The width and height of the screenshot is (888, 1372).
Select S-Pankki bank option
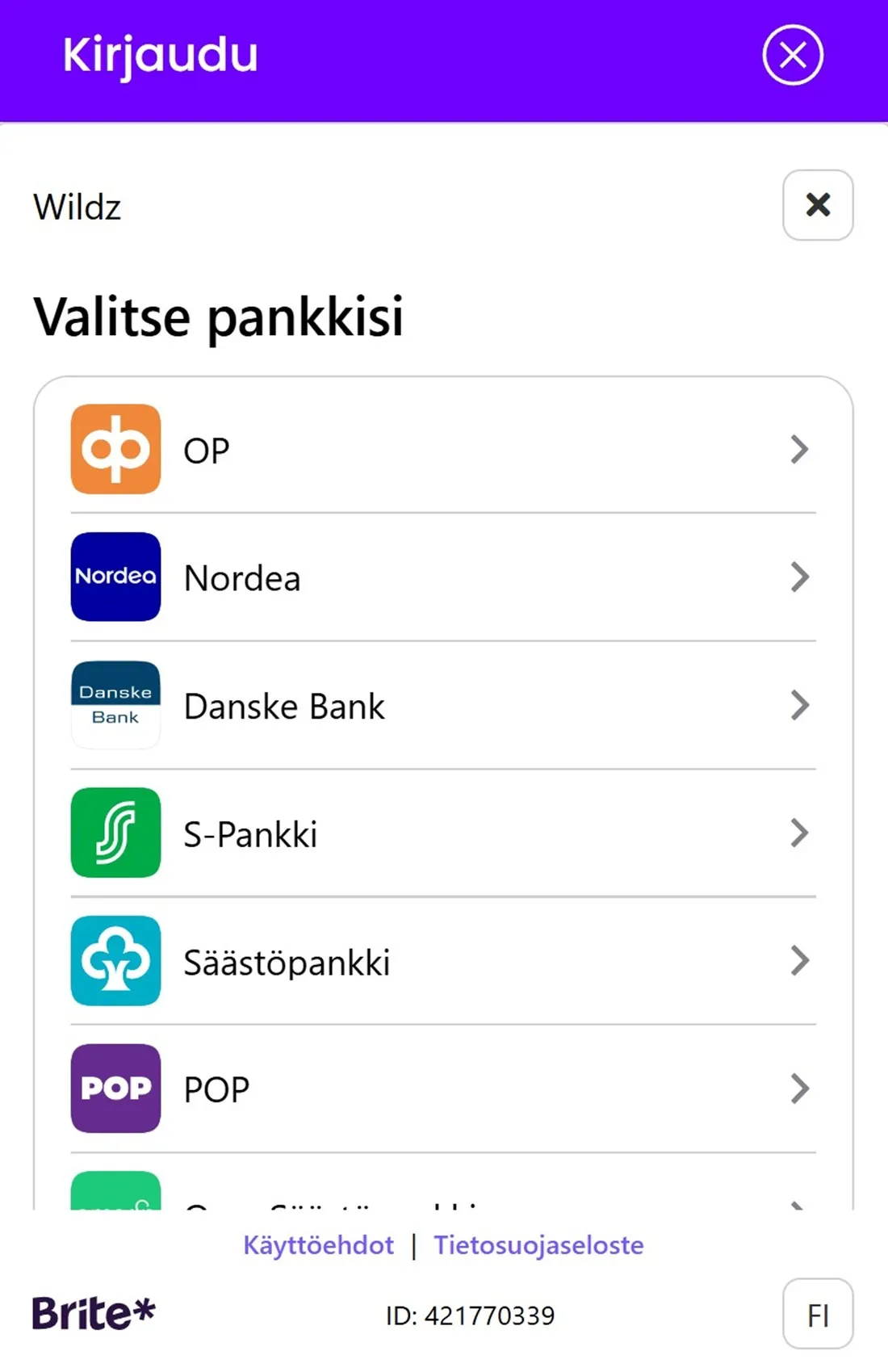pyautogui.click(x=443, y=833)
